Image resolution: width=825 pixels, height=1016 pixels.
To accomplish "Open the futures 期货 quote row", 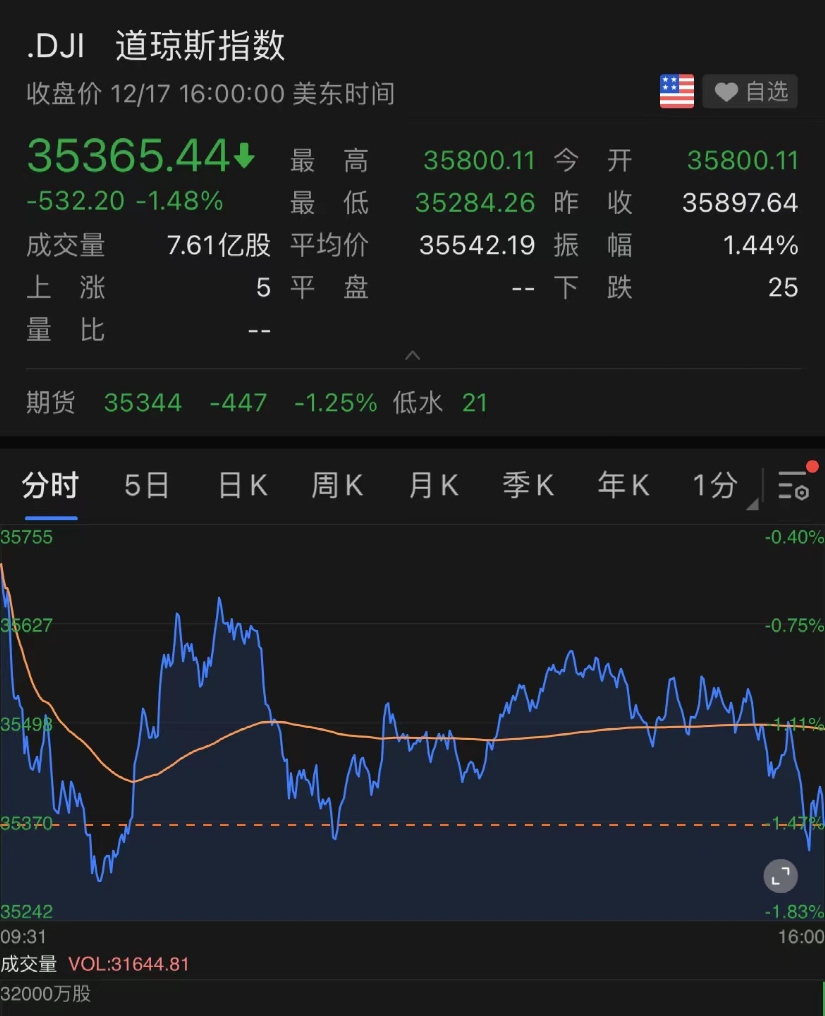I will [x=256, y=403].
